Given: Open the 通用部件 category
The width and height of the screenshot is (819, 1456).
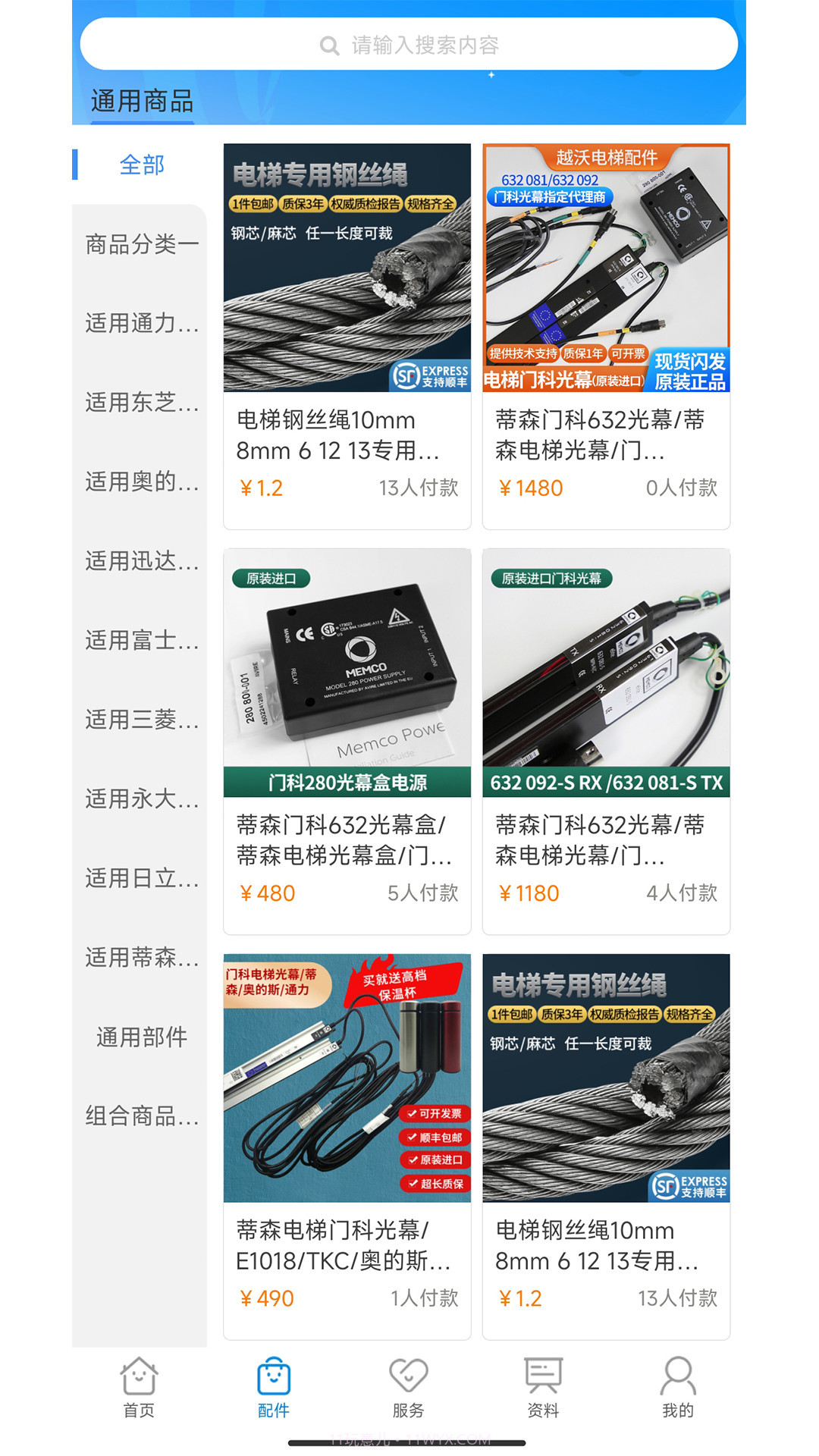Looking at the screenshot, I should pyautogui.click(x=140, y=1036).
